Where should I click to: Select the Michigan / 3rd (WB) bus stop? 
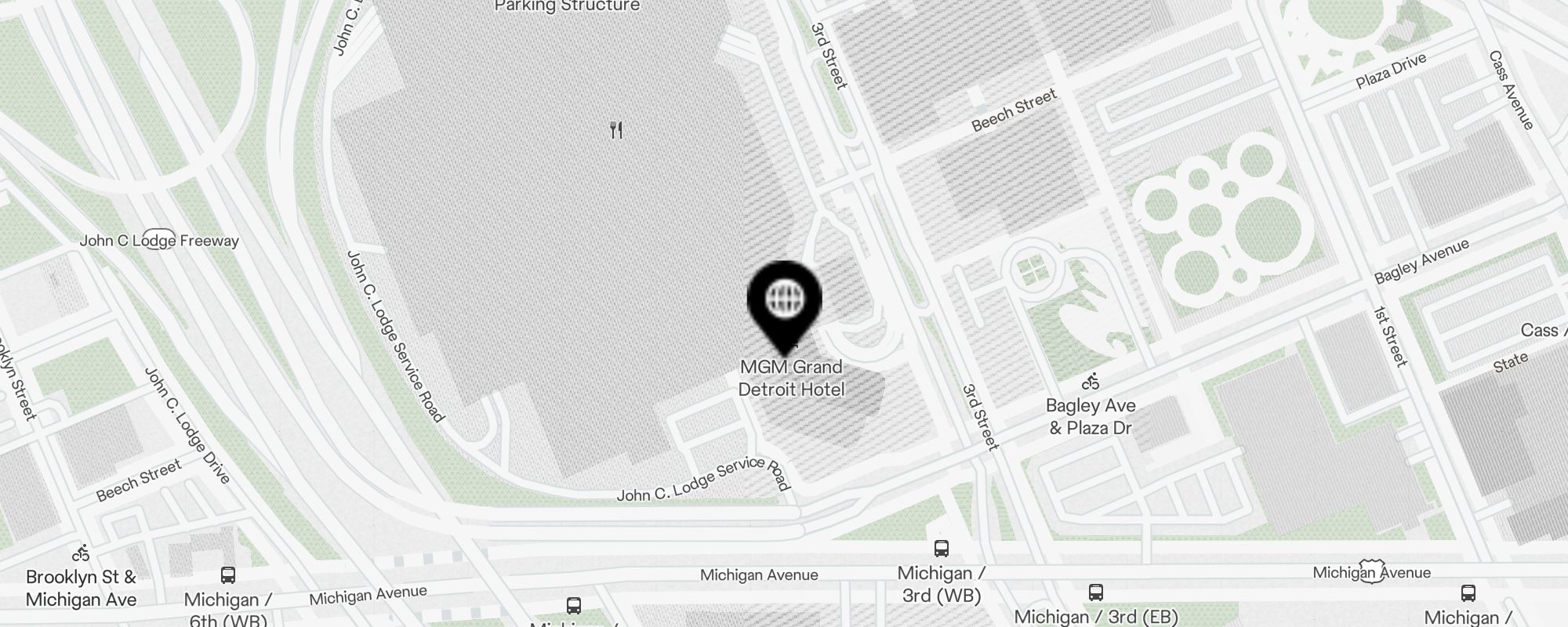pyautogui.click(x=942, y=549)
